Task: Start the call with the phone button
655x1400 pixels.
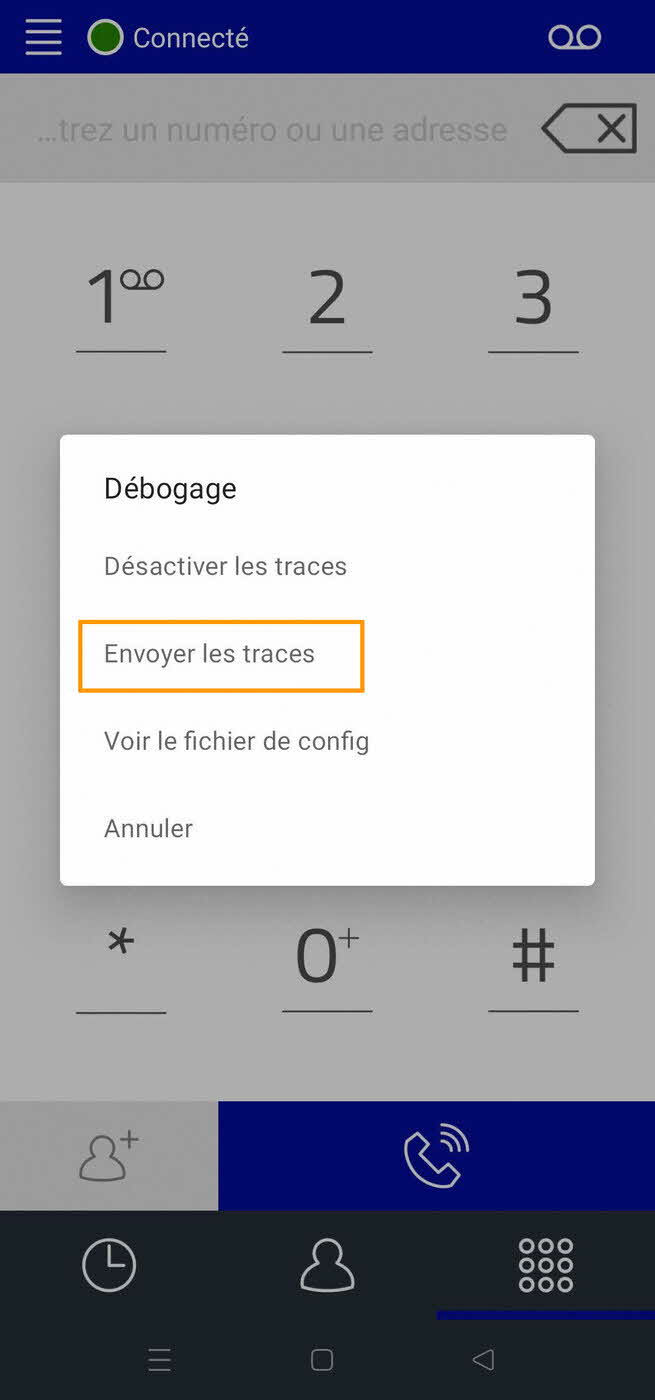Action: (x=436, y=1156)
